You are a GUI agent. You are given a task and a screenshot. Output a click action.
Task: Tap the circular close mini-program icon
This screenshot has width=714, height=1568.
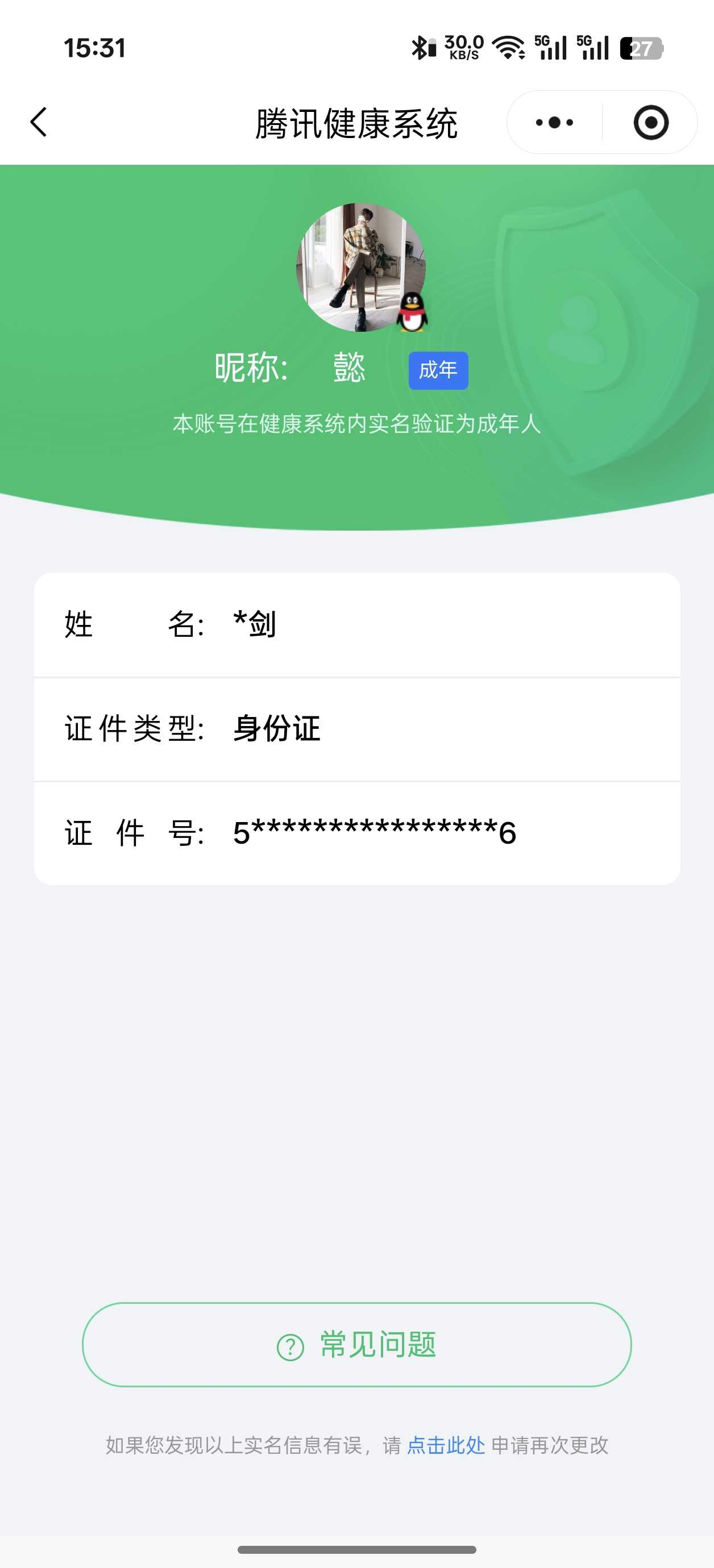[x=651, y=122]
